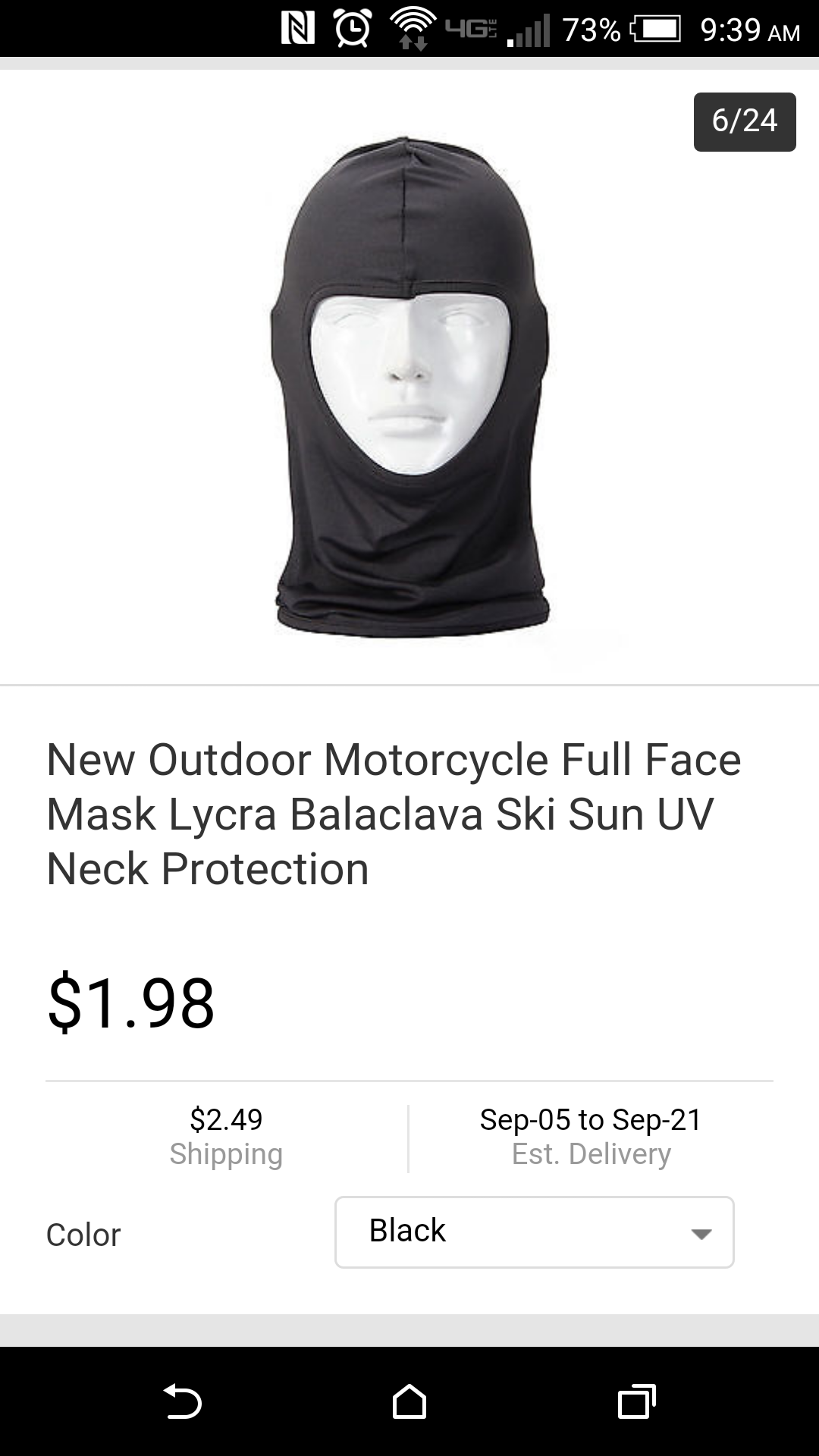Go to the home screen
The width and height of the screenshot is (819, 1456).
[x=409, y=1401]
